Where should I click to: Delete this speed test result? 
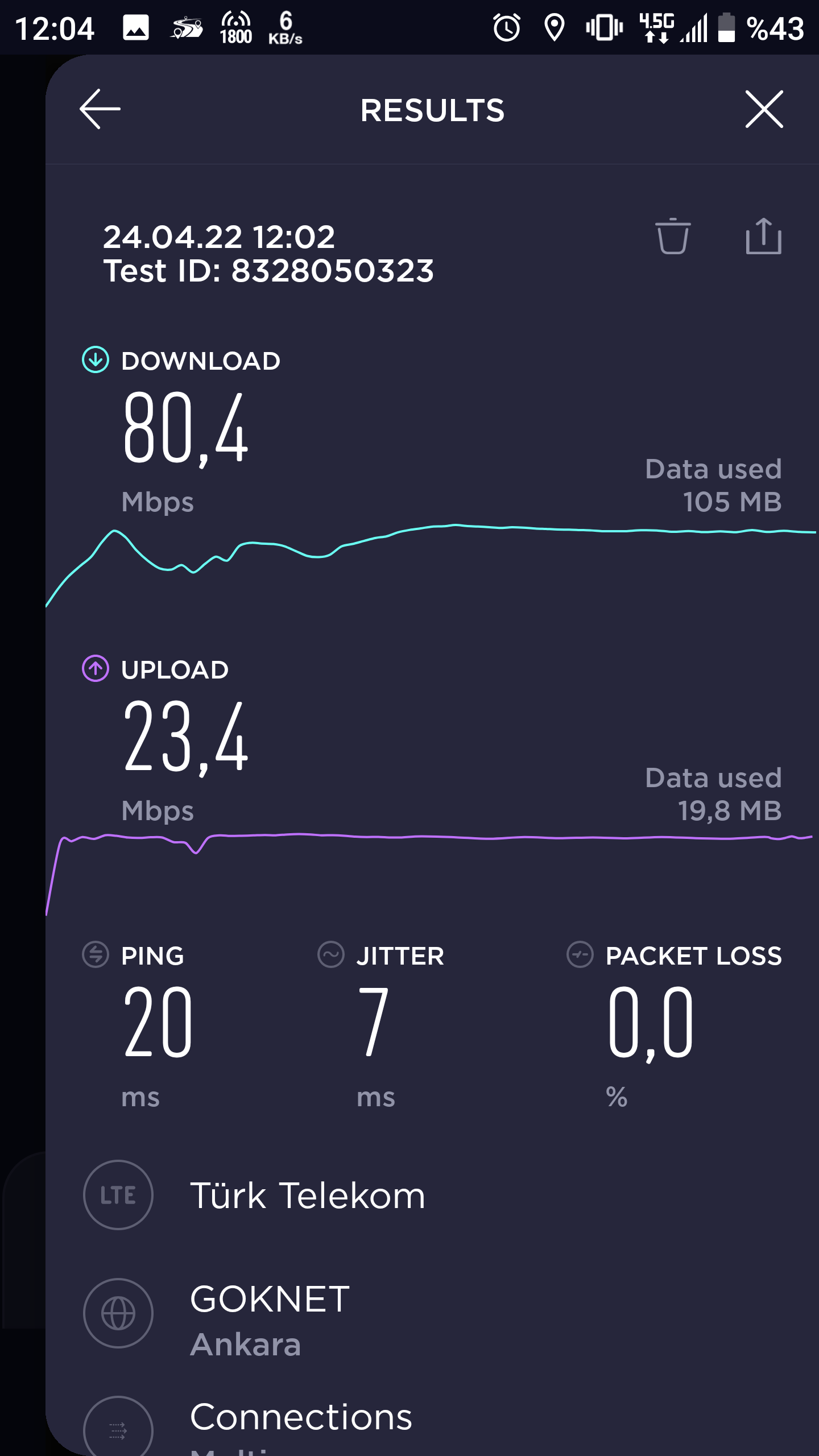[673, 236]
